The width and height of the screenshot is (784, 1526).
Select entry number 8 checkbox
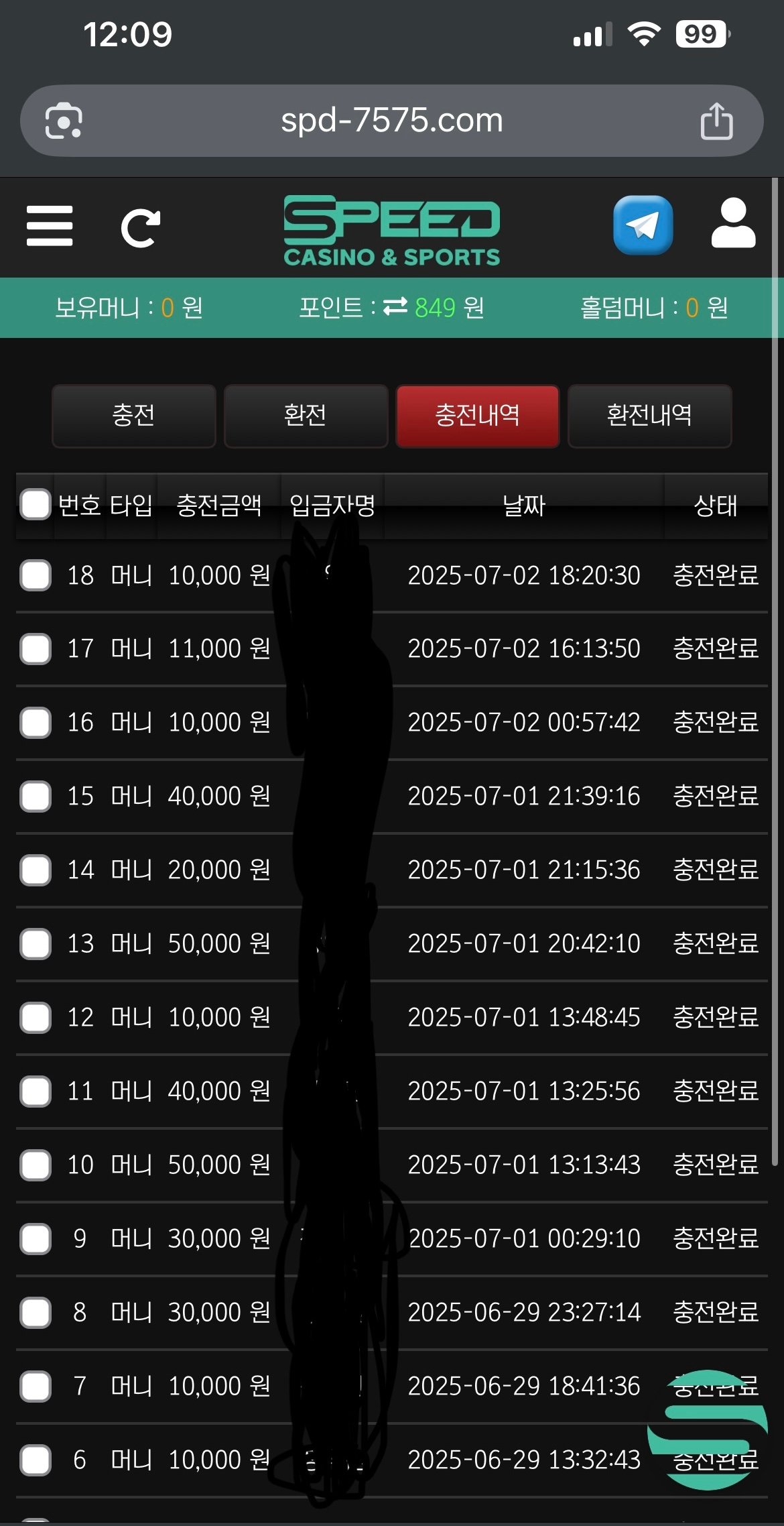[x=36, y=1313]
